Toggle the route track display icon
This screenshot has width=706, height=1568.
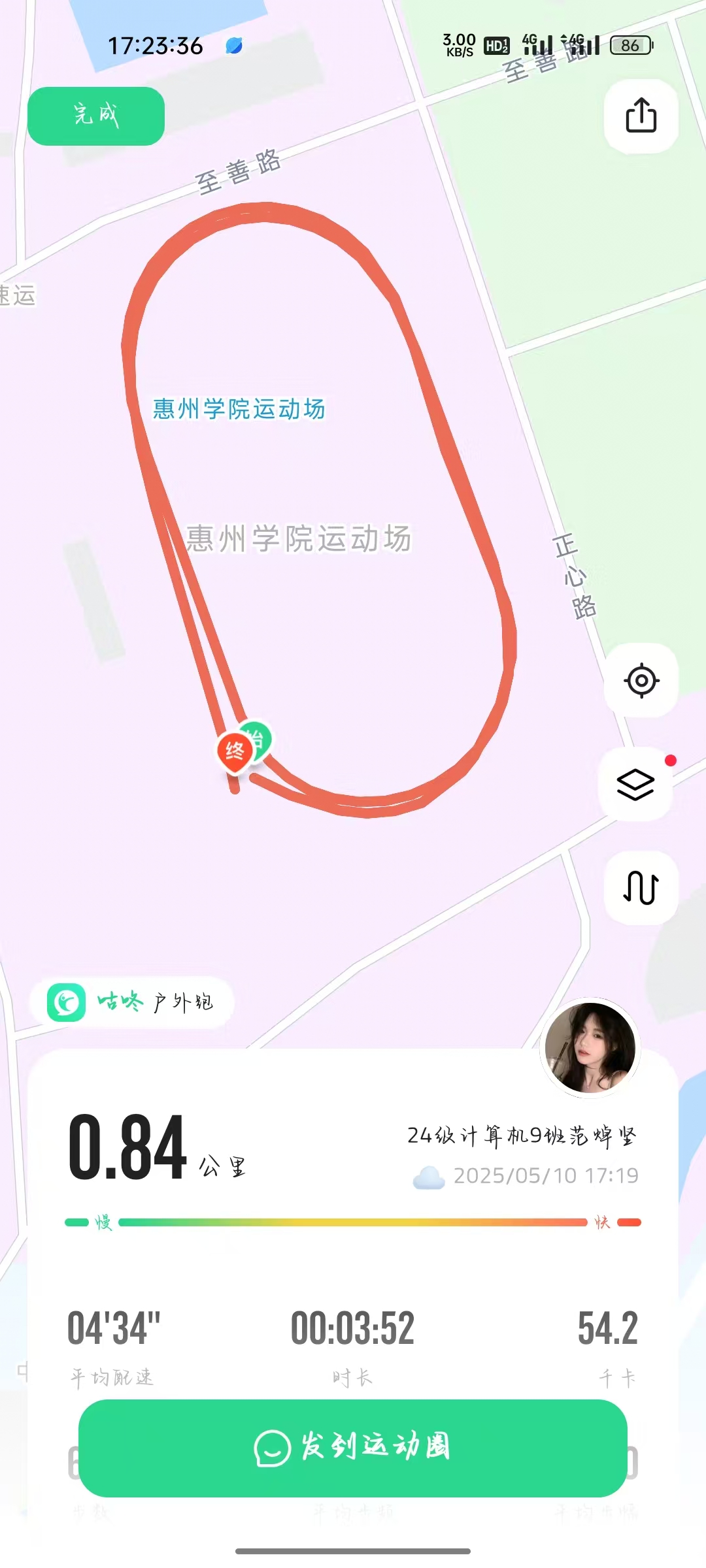[x=641, y=887]
